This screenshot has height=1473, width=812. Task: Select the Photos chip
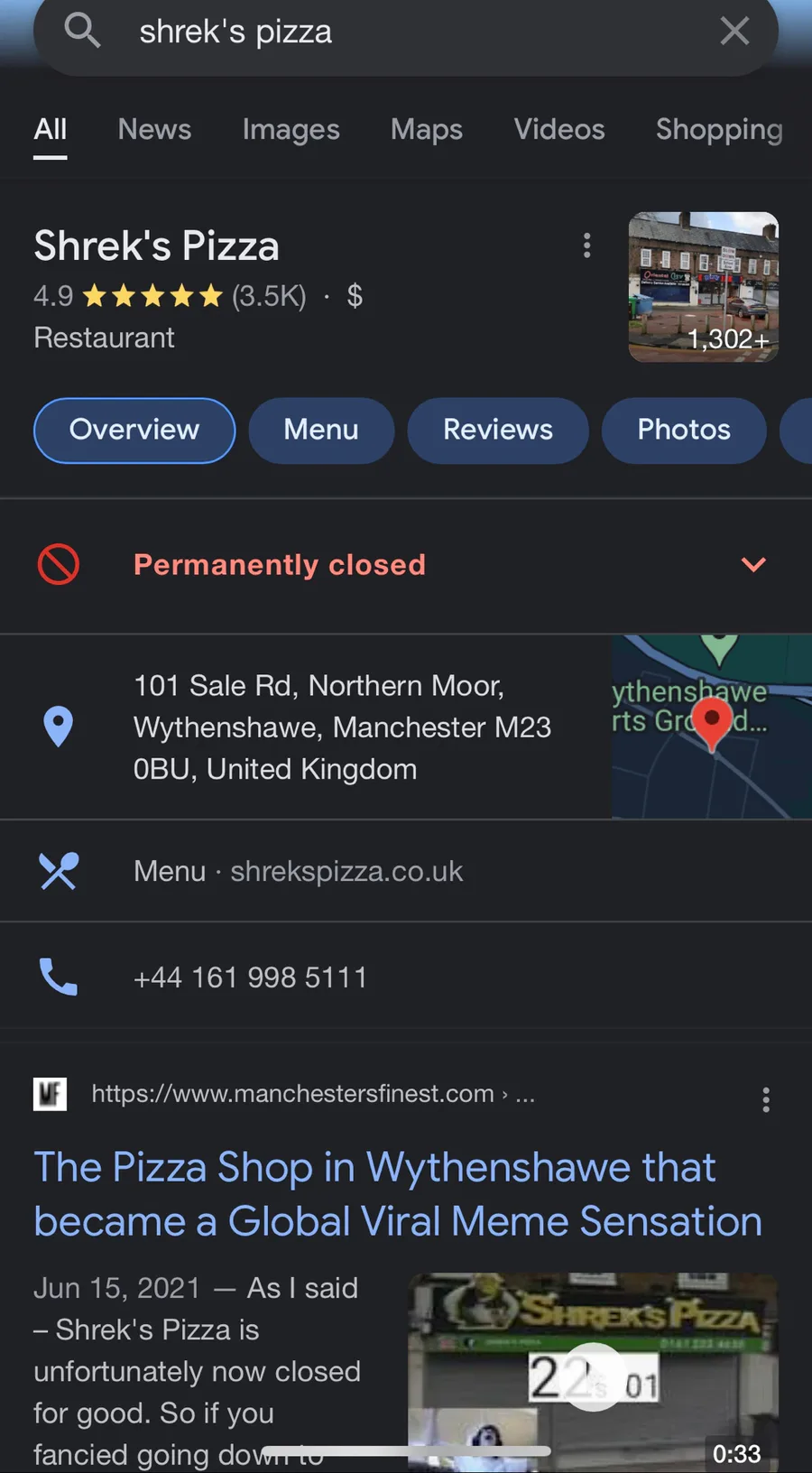pos(684,431)
